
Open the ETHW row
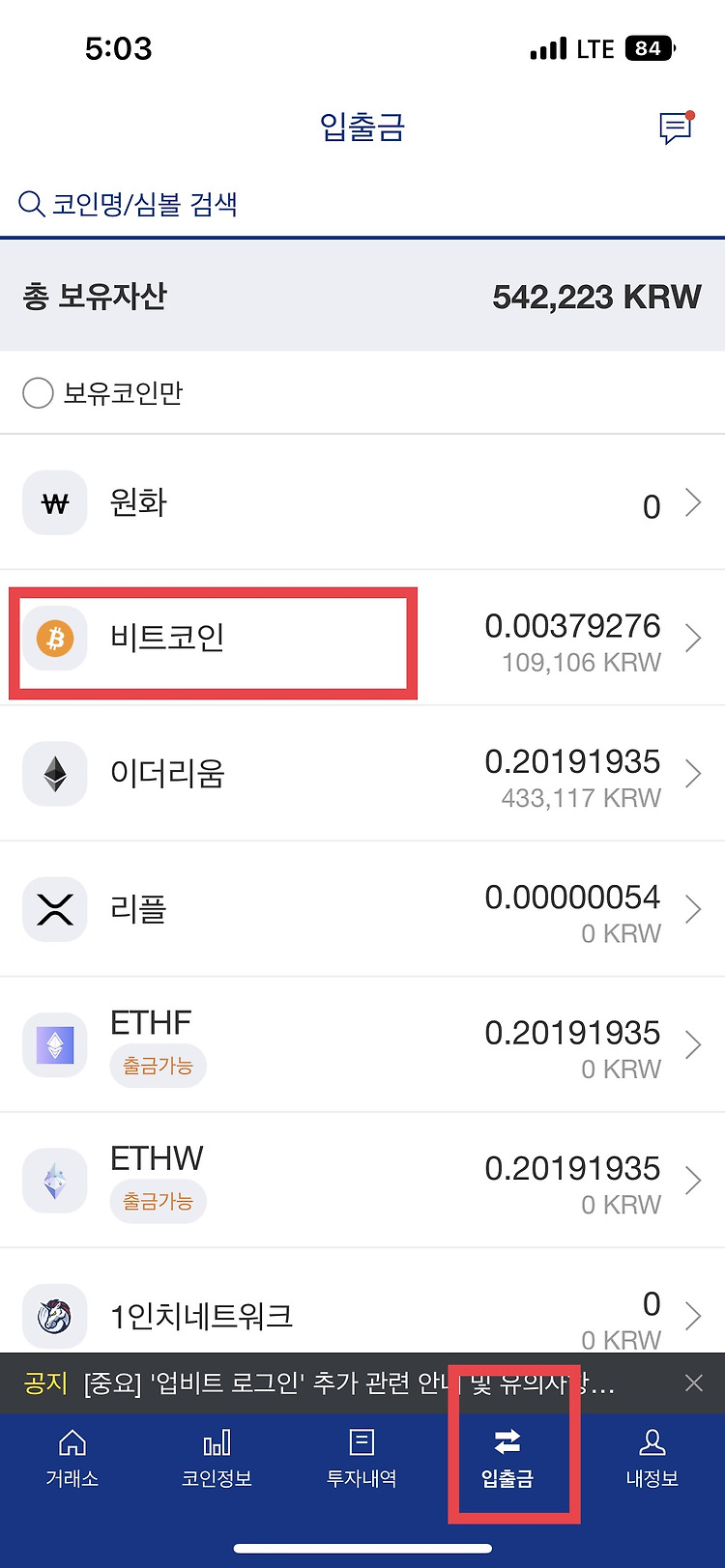pyautogui.click(x=362, y=1180)
